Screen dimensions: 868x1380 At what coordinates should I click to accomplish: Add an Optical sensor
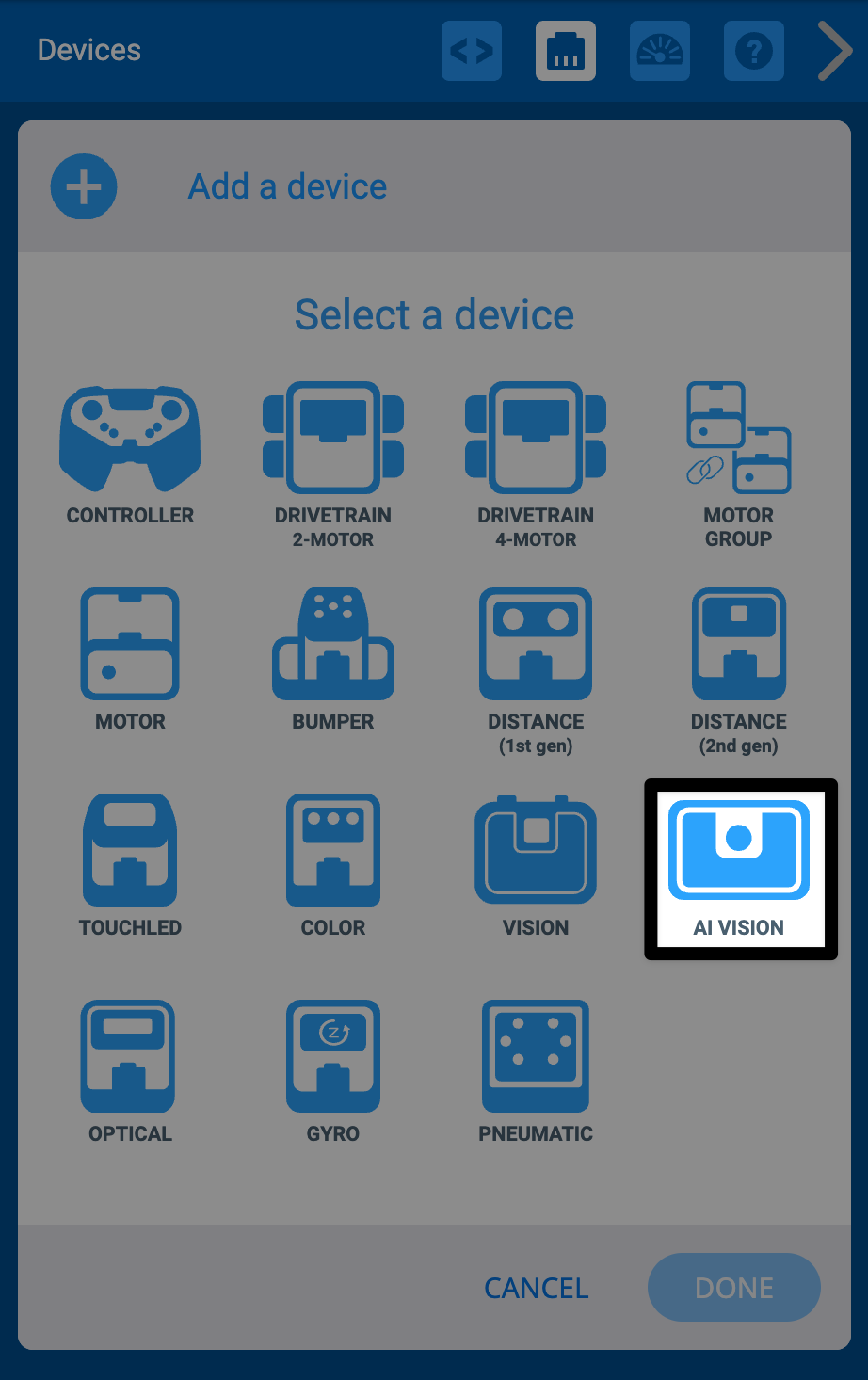point(129,1070)
